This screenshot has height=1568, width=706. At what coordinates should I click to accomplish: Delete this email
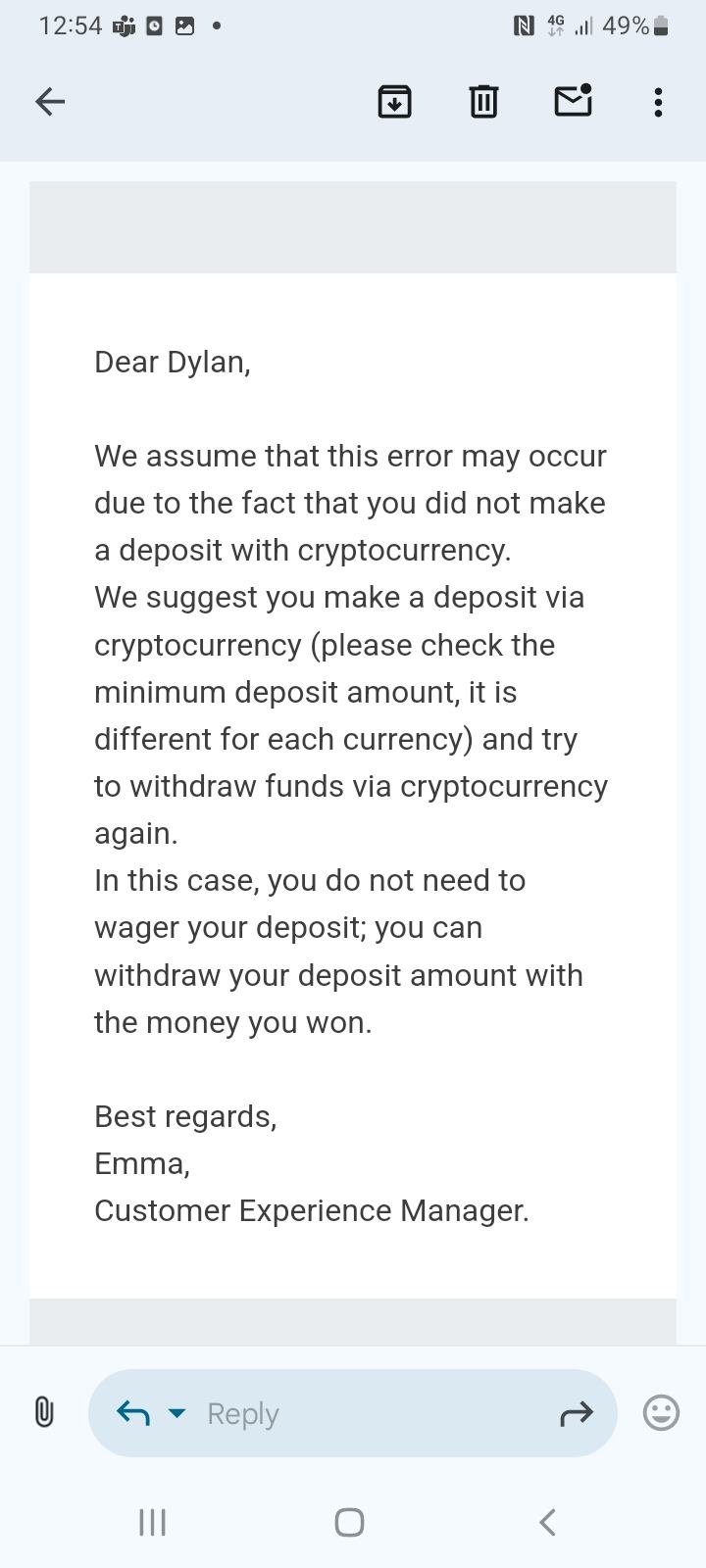(x=483, y=101)
